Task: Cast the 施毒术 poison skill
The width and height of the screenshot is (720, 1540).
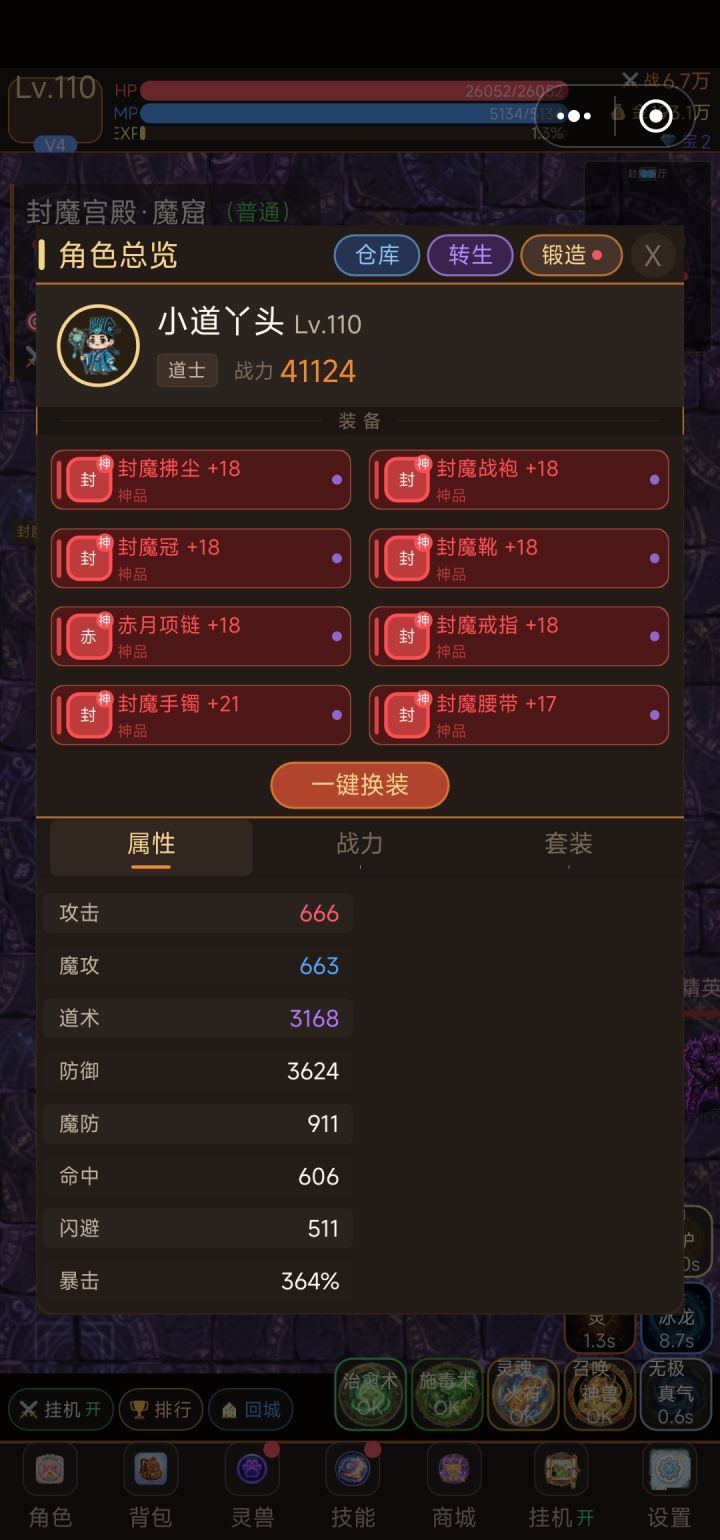Action: tap(447, 1395)
